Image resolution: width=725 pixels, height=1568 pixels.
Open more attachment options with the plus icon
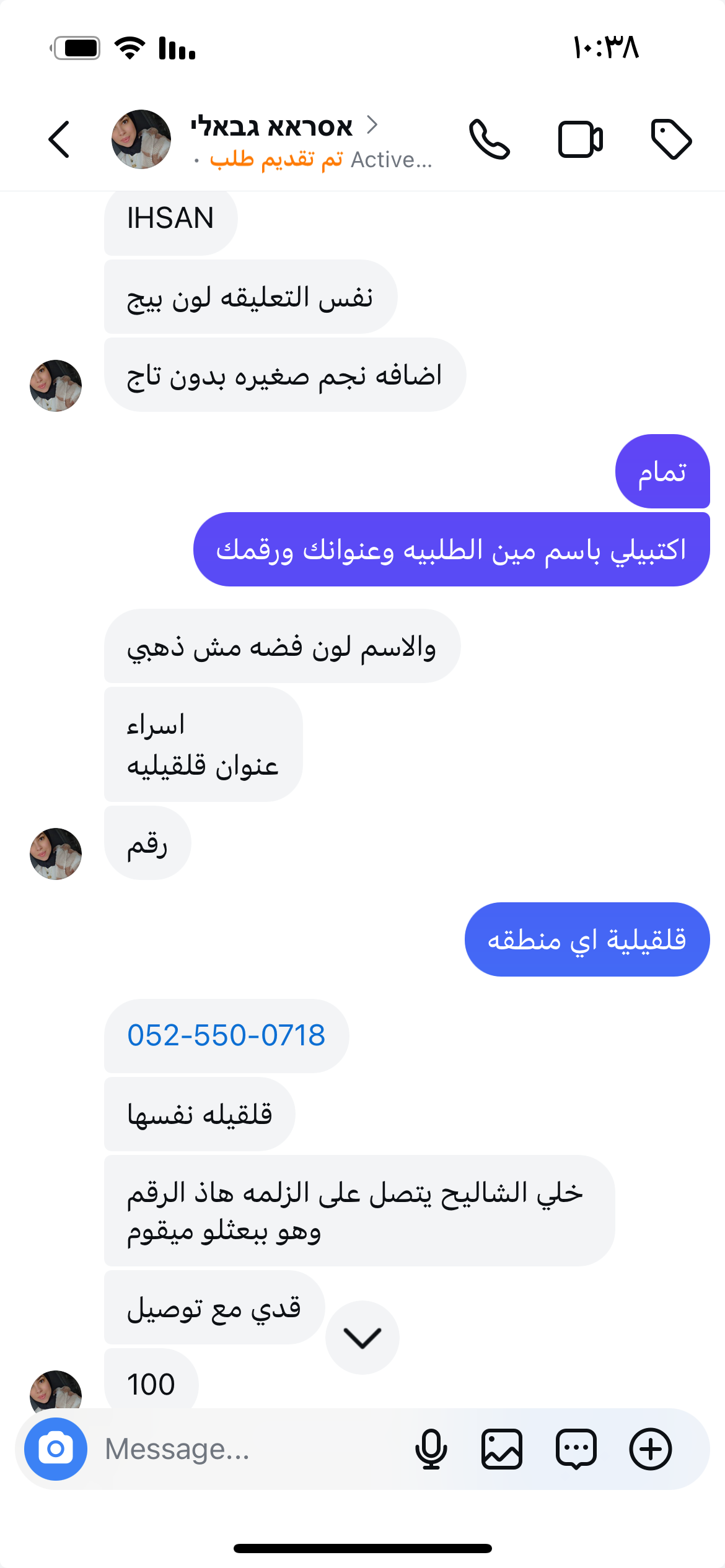point(650,1449)
